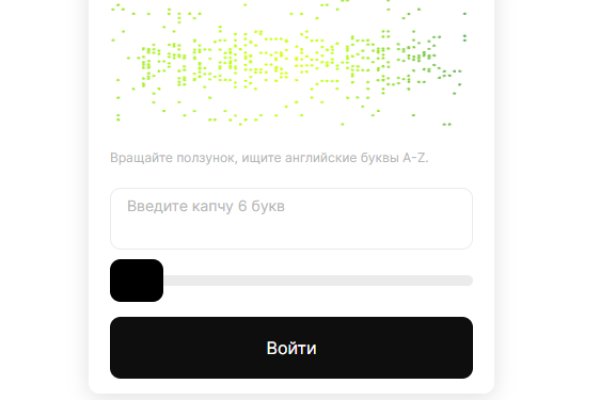
Task: Focus the captcha input field
Action: click(290, 218)
